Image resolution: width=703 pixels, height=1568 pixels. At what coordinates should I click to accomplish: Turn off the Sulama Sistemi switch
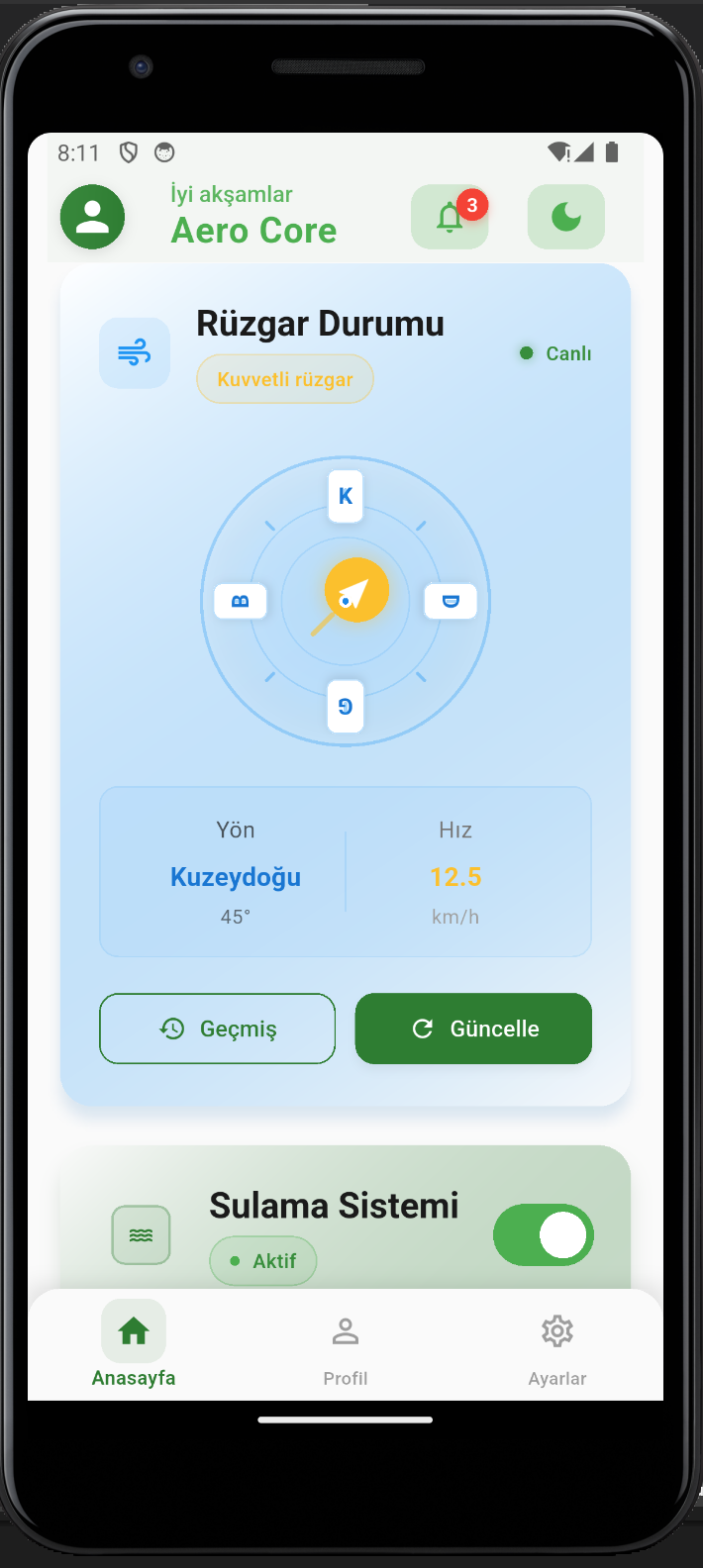[x=544, y=1234]
